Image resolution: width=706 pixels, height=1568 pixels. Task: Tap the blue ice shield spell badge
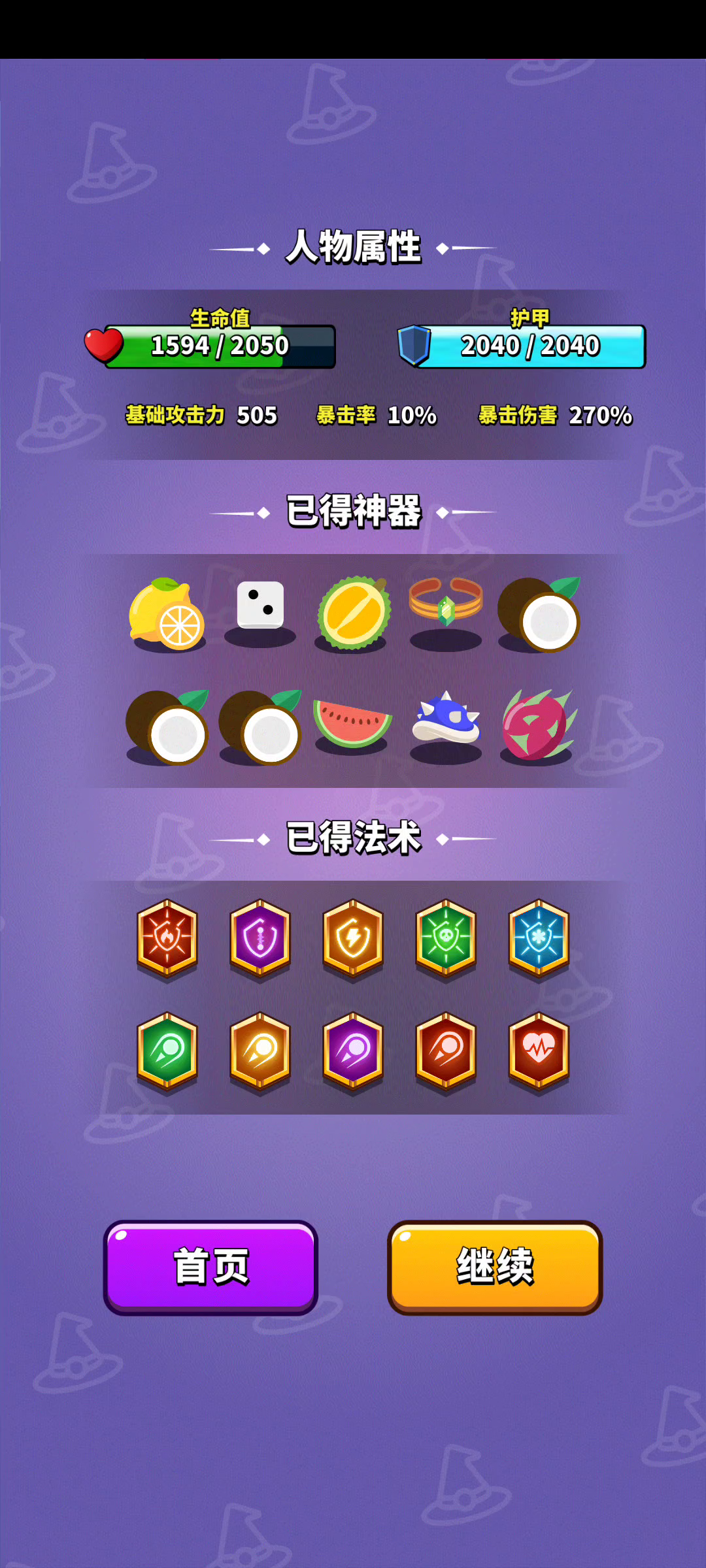click(x=539, y=938)
